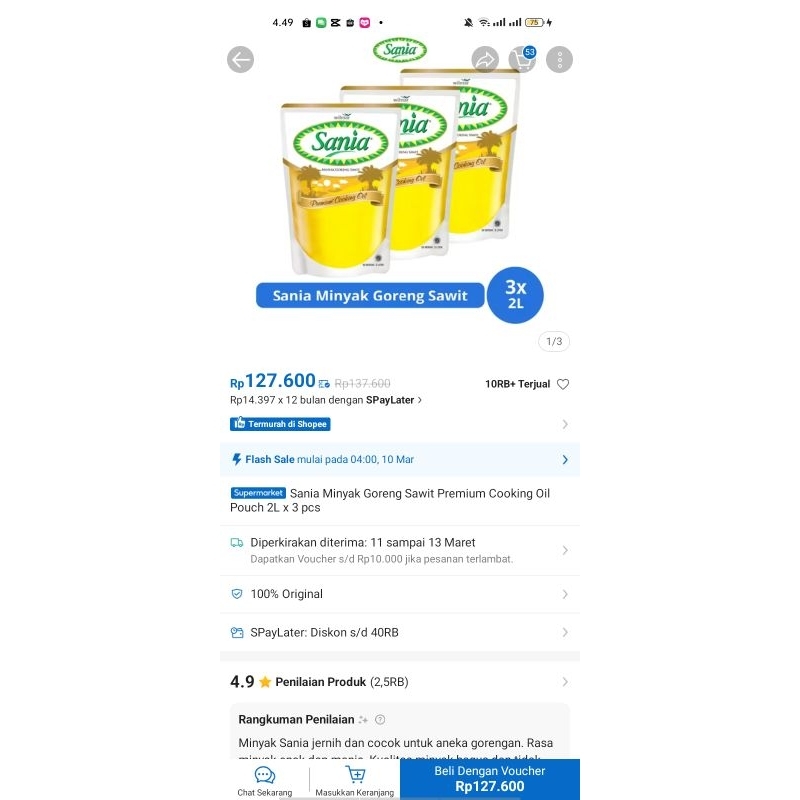The image size is (800, 800).
Task: Add product to favorites with heart icon
Action: pos(563,384)
